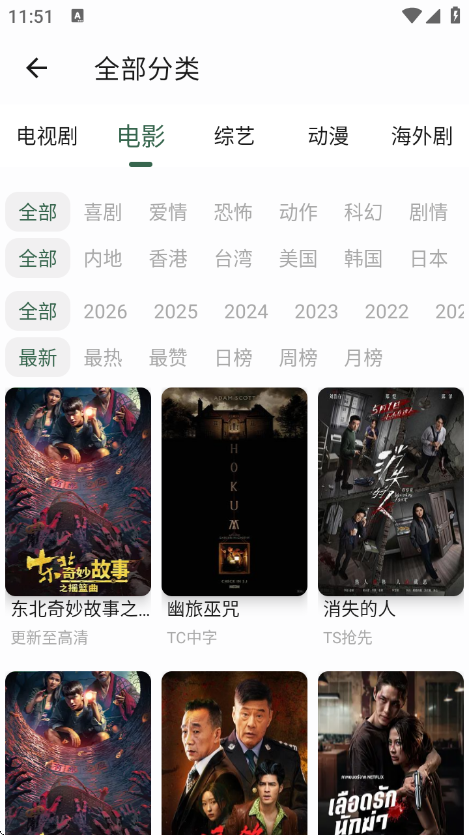This screenshot has width=469, height=835.
Task: Open the 动漫 tab
Action: pos(328,136)
